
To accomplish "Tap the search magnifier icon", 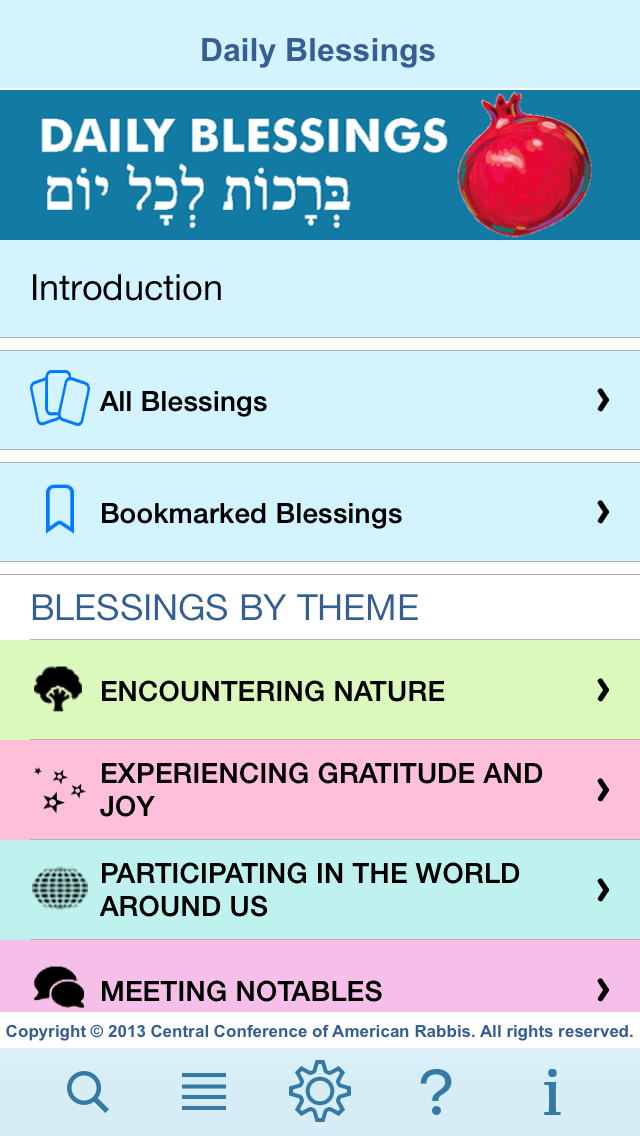I will [88, 1091].
